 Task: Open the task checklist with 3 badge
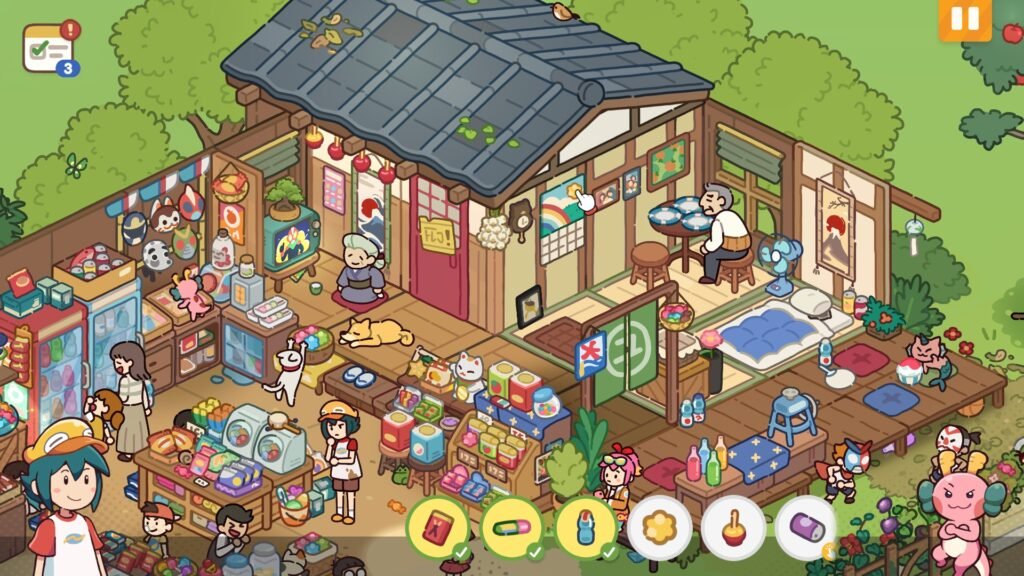tap(49, 46)
